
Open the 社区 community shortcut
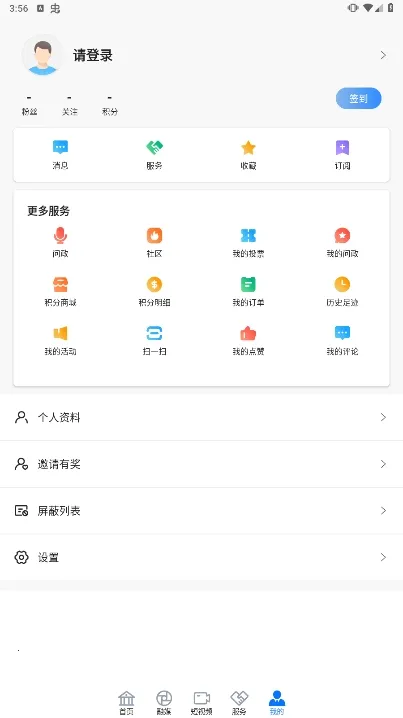(154, 243)
